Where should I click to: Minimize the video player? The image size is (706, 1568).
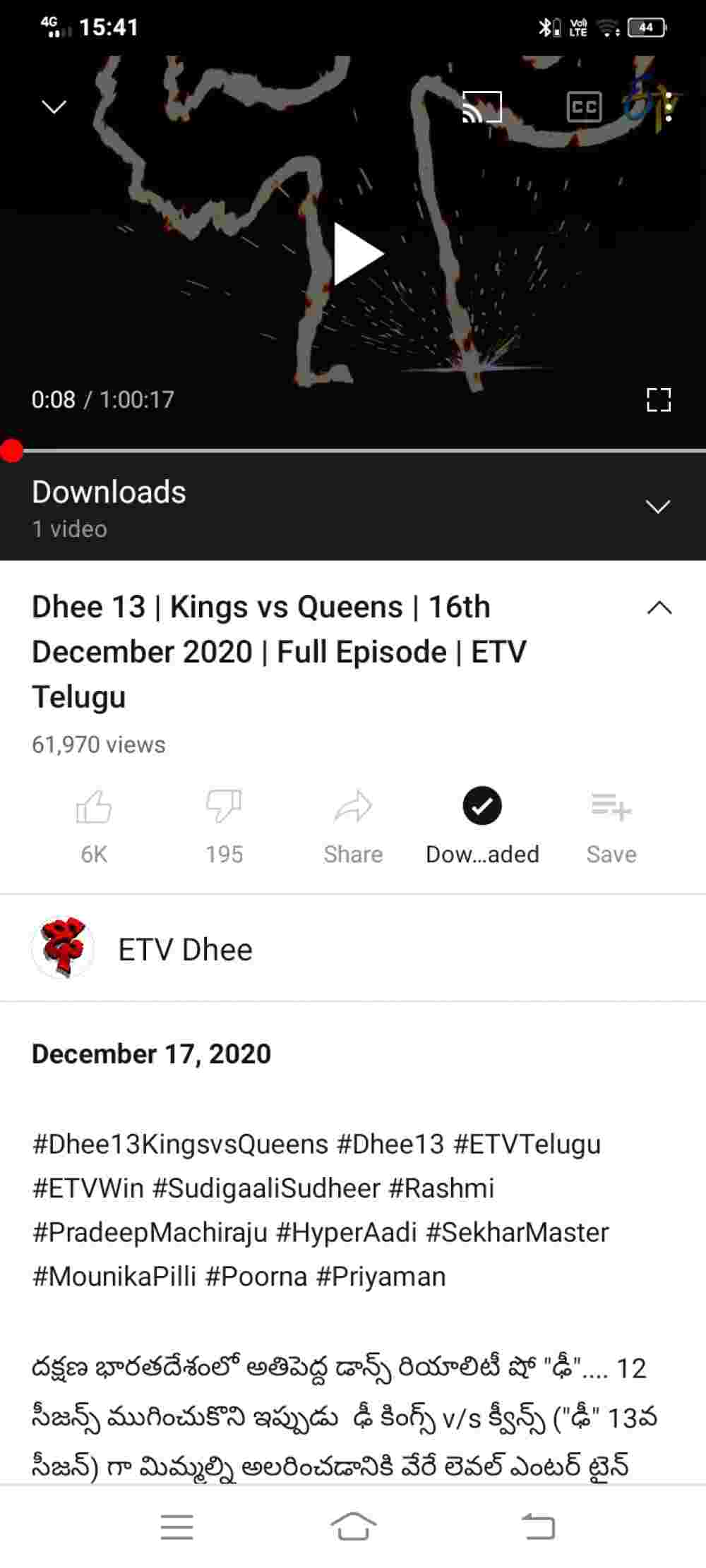(x=54, y=107)
